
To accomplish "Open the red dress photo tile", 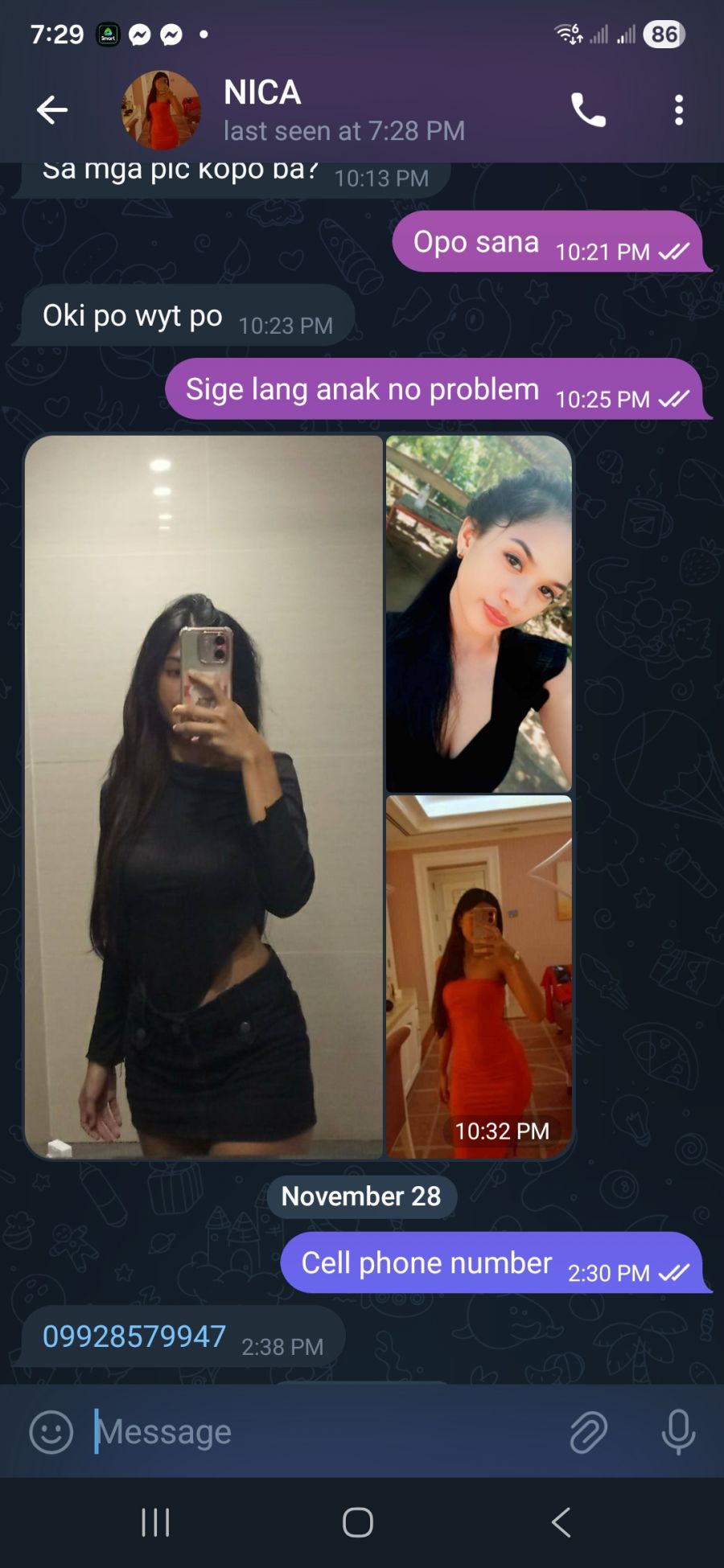I will pos(479,976).
